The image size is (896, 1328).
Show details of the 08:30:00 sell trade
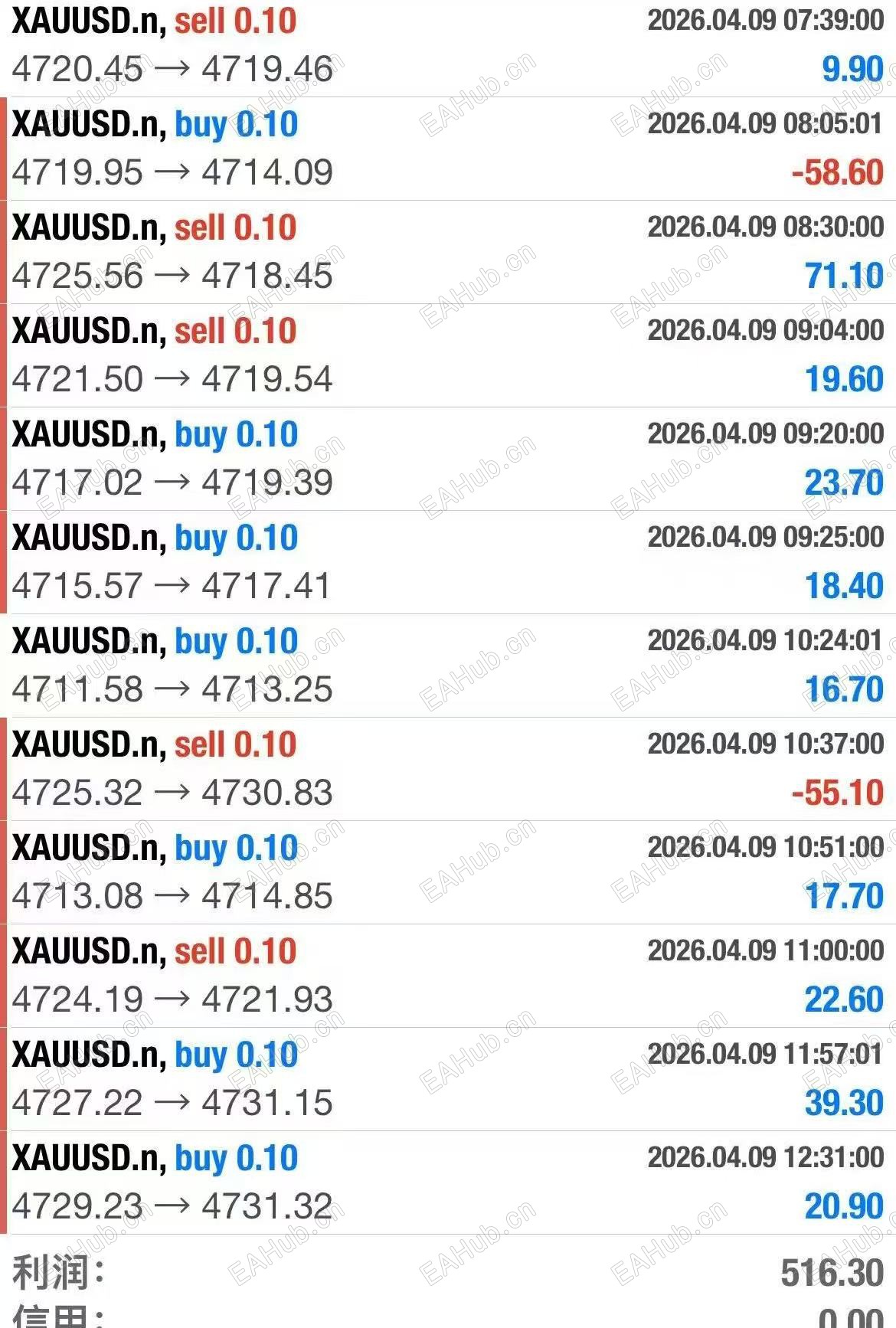[x=448, y=252]
